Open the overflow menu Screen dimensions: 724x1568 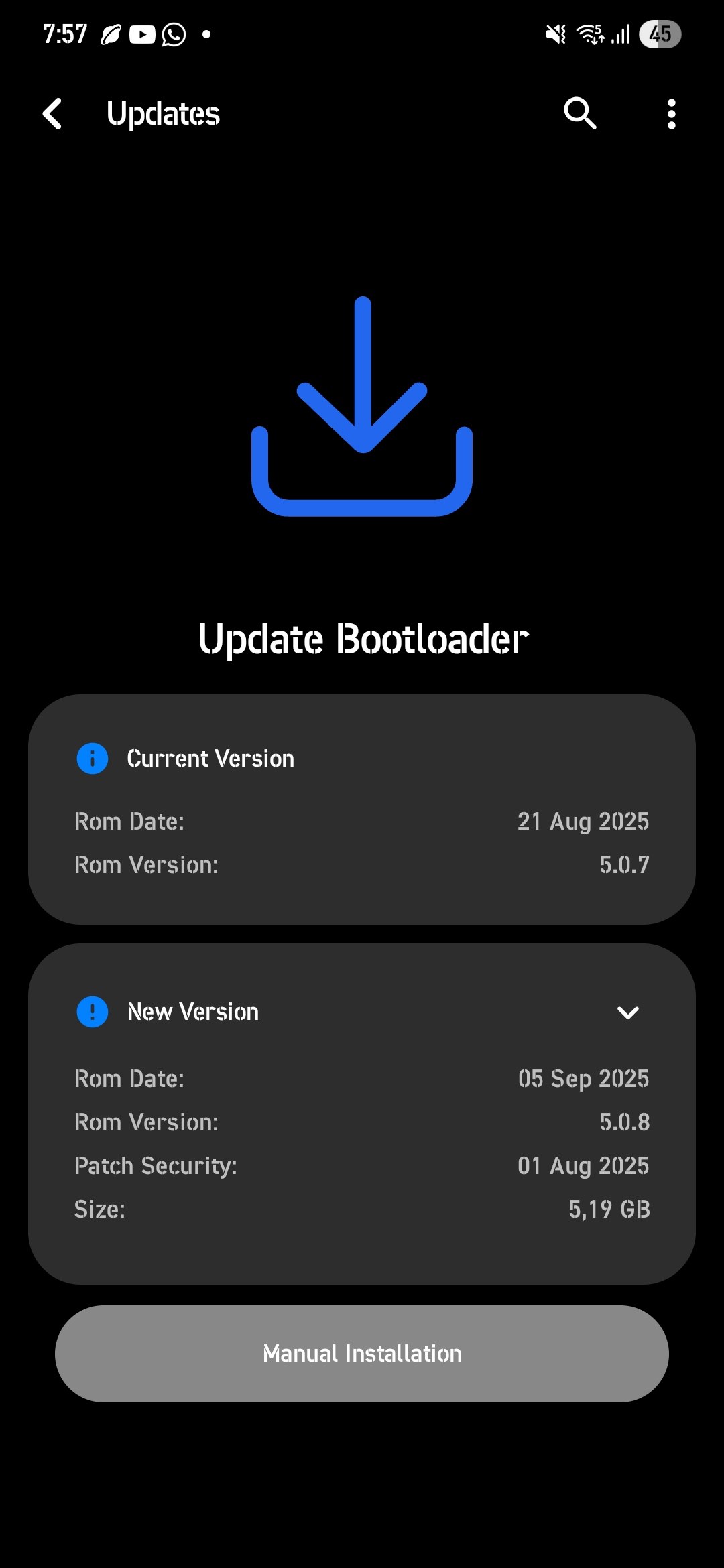pyautogui.click(x=671, y=114)
